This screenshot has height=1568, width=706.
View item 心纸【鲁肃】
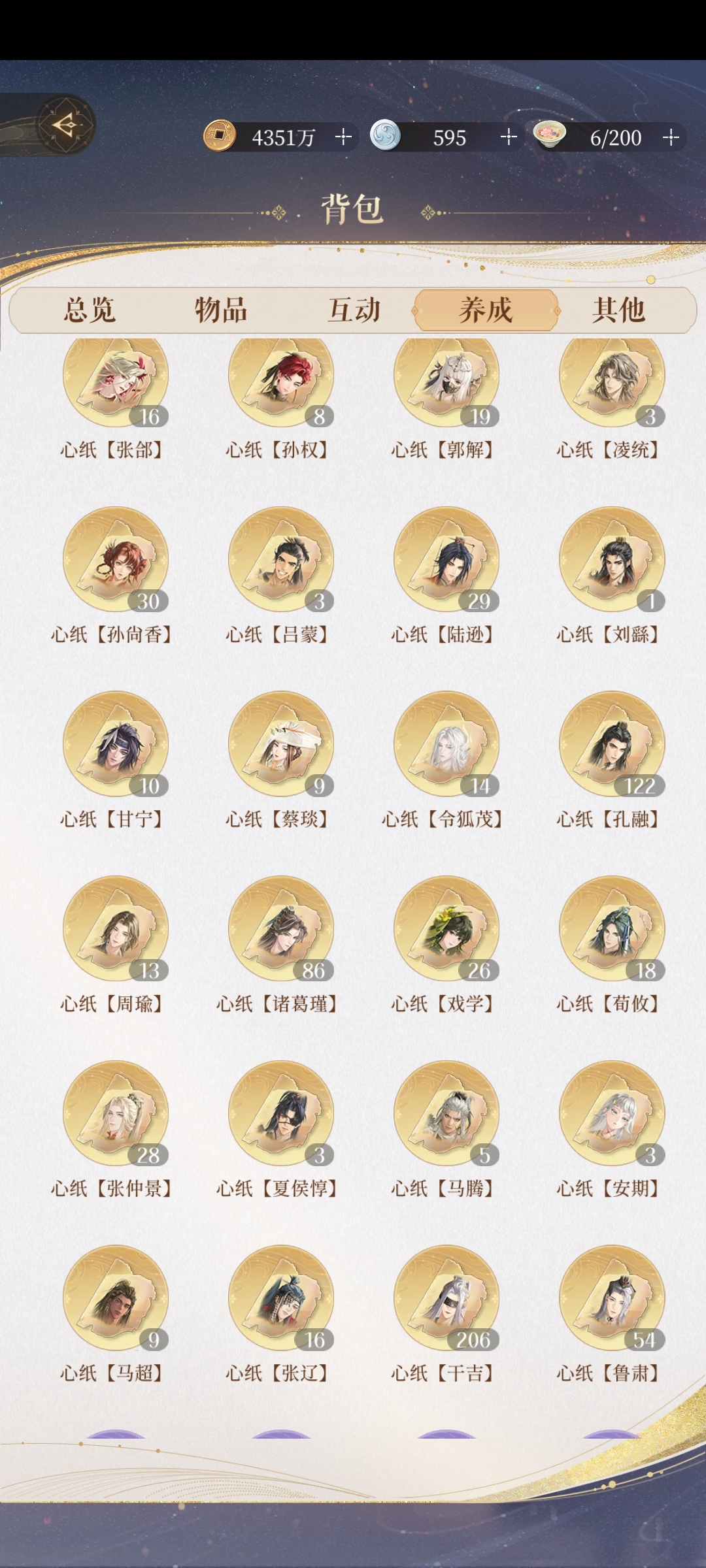612,1298
